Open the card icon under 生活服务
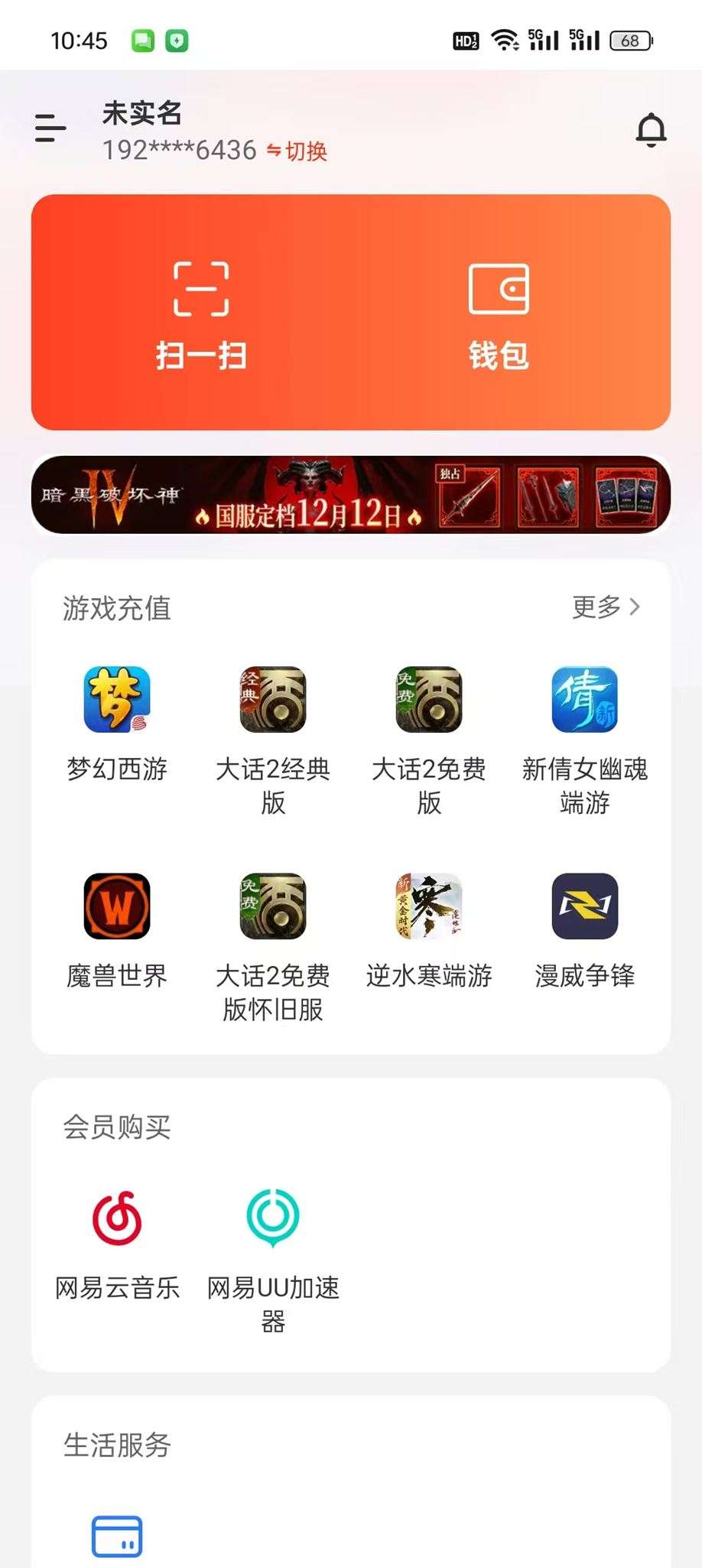 pos(119,1536)
